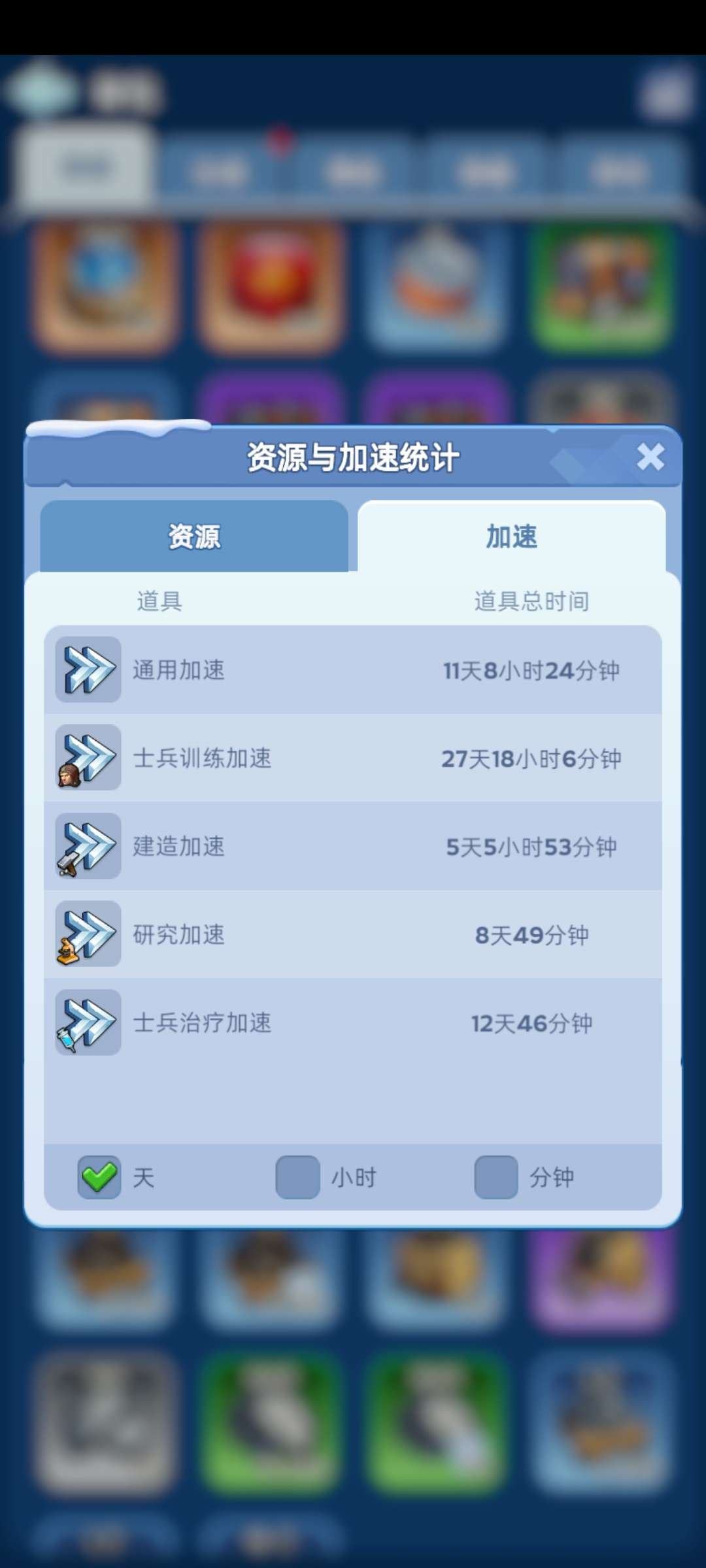Click the blue item icon at top left grid
Image resolution: width=706 pixels, height=1568 pixels.
pyautogui.click(x=105, y=287)
